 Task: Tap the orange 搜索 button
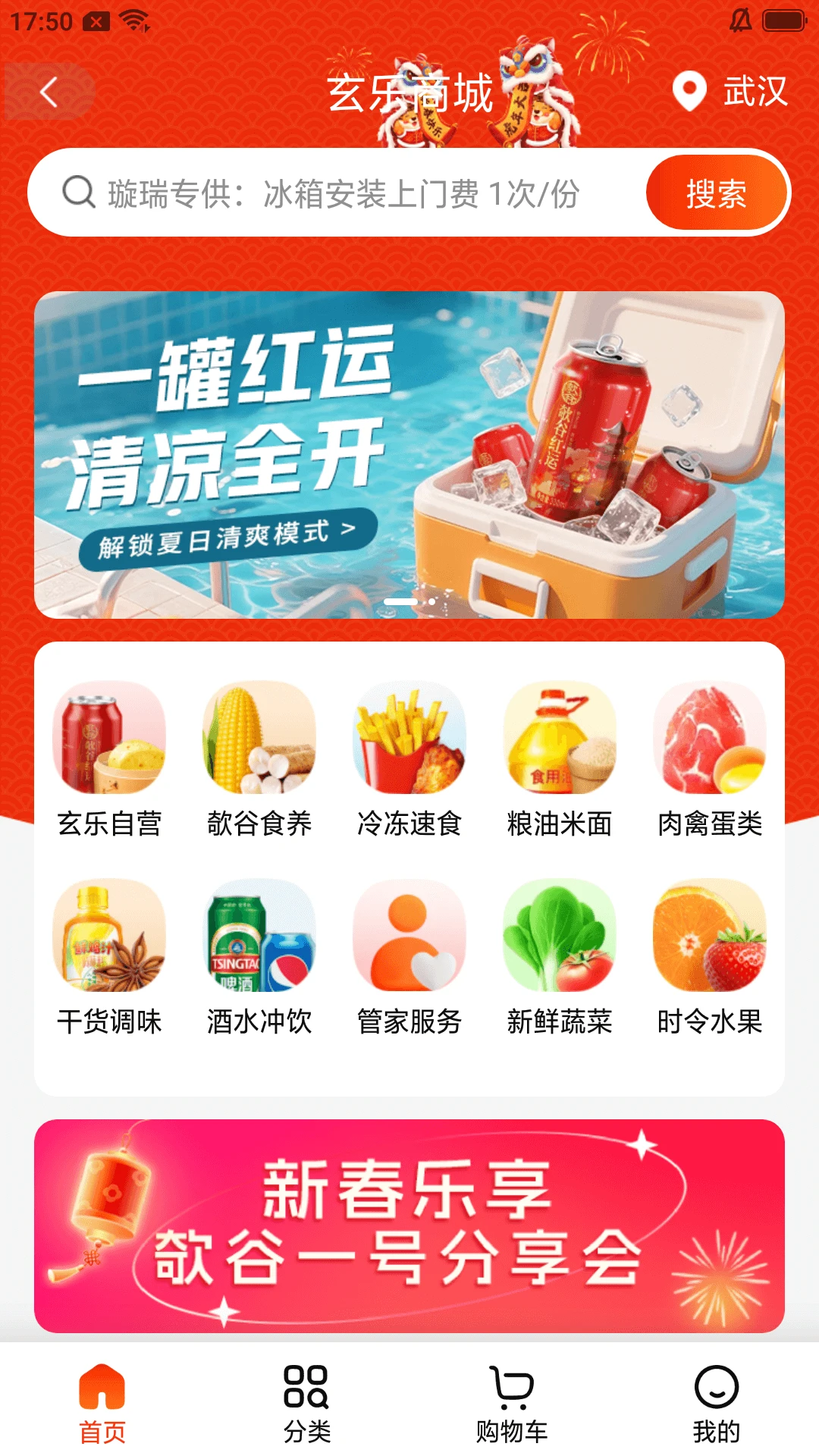point(716,193)
